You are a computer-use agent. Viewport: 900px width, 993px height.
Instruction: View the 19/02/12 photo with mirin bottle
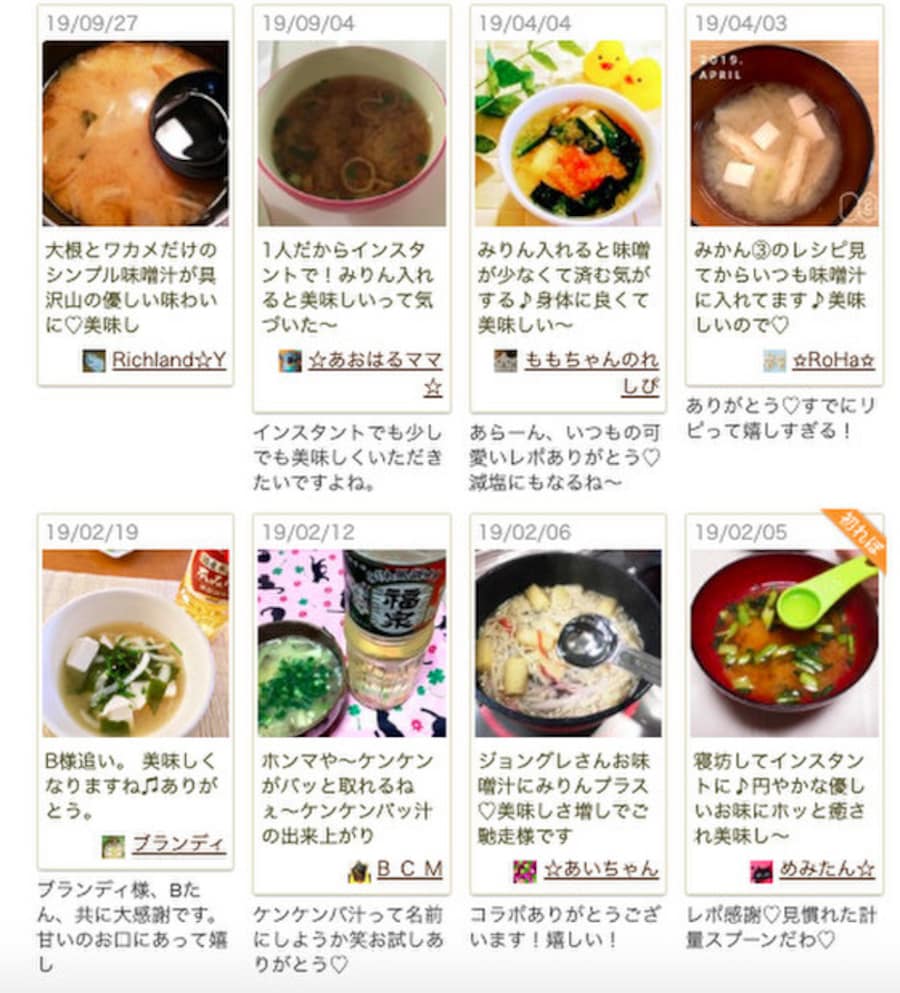point(351,642)
